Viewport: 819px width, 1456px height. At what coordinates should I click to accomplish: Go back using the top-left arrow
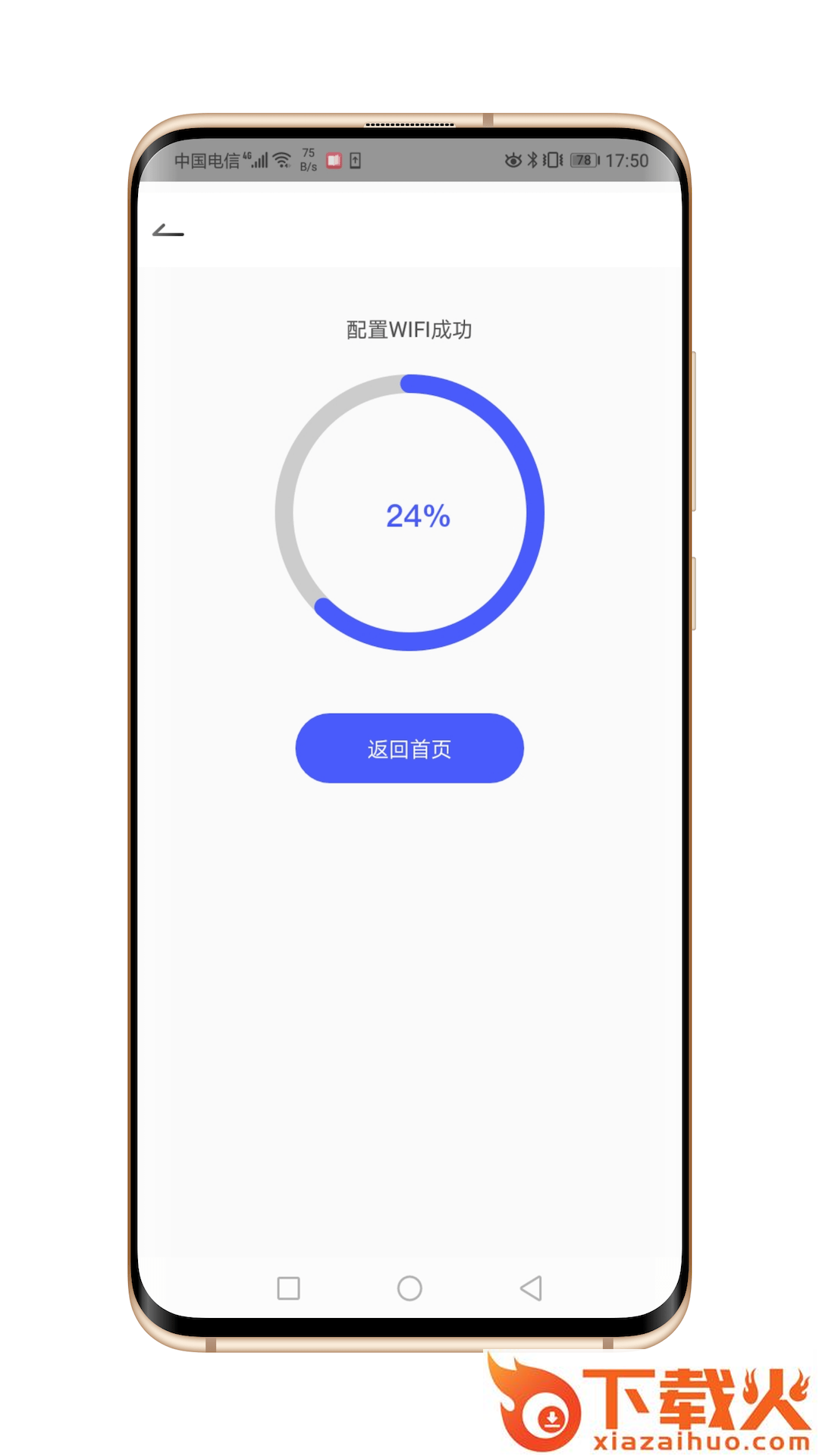tap(168, 231)
